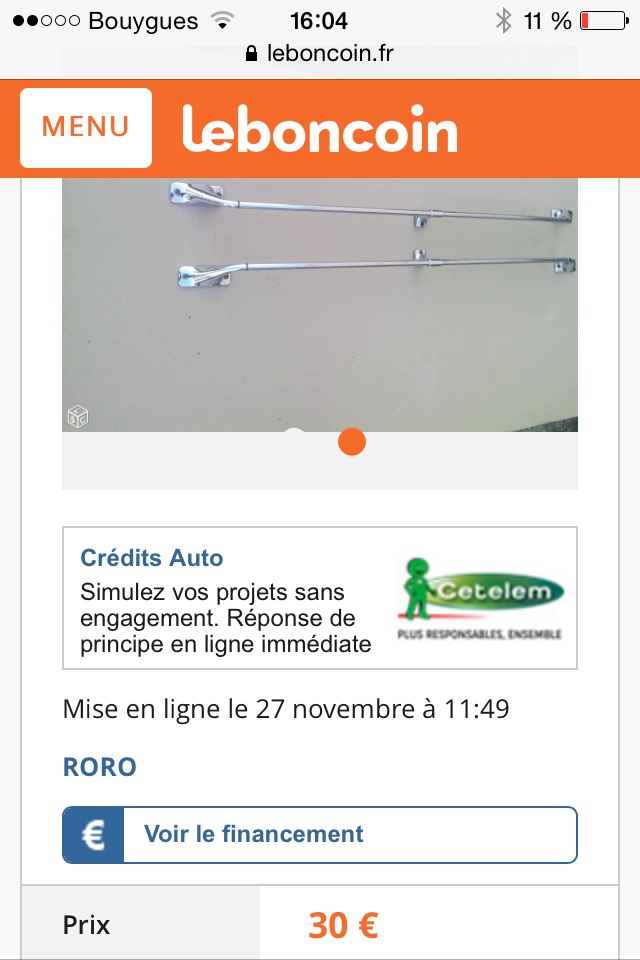Open the MENU drawer
640x960 pixels.
86,127
